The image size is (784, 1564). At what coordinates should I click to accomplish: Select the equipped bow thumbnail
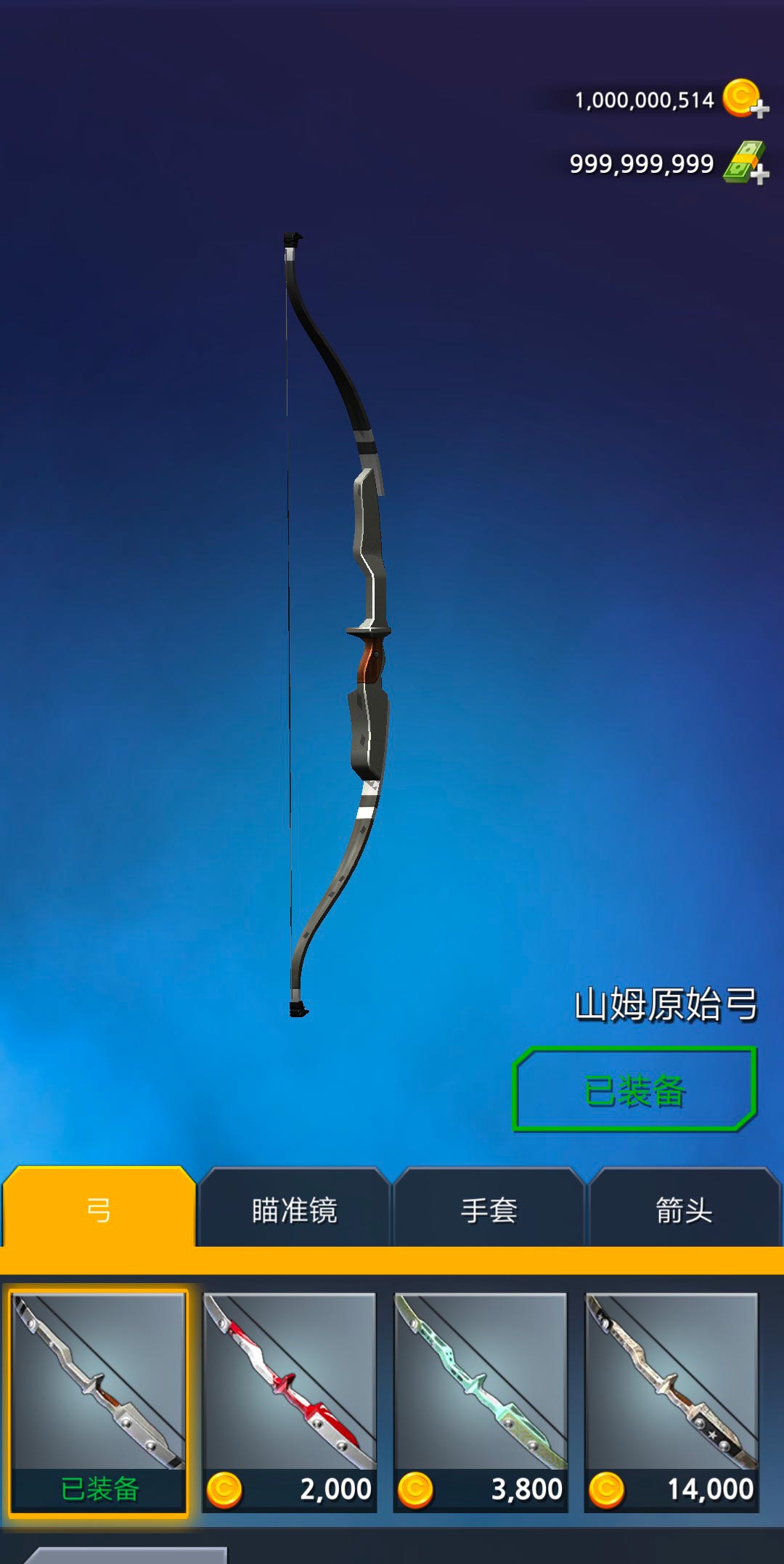(x=99, y=1402)
